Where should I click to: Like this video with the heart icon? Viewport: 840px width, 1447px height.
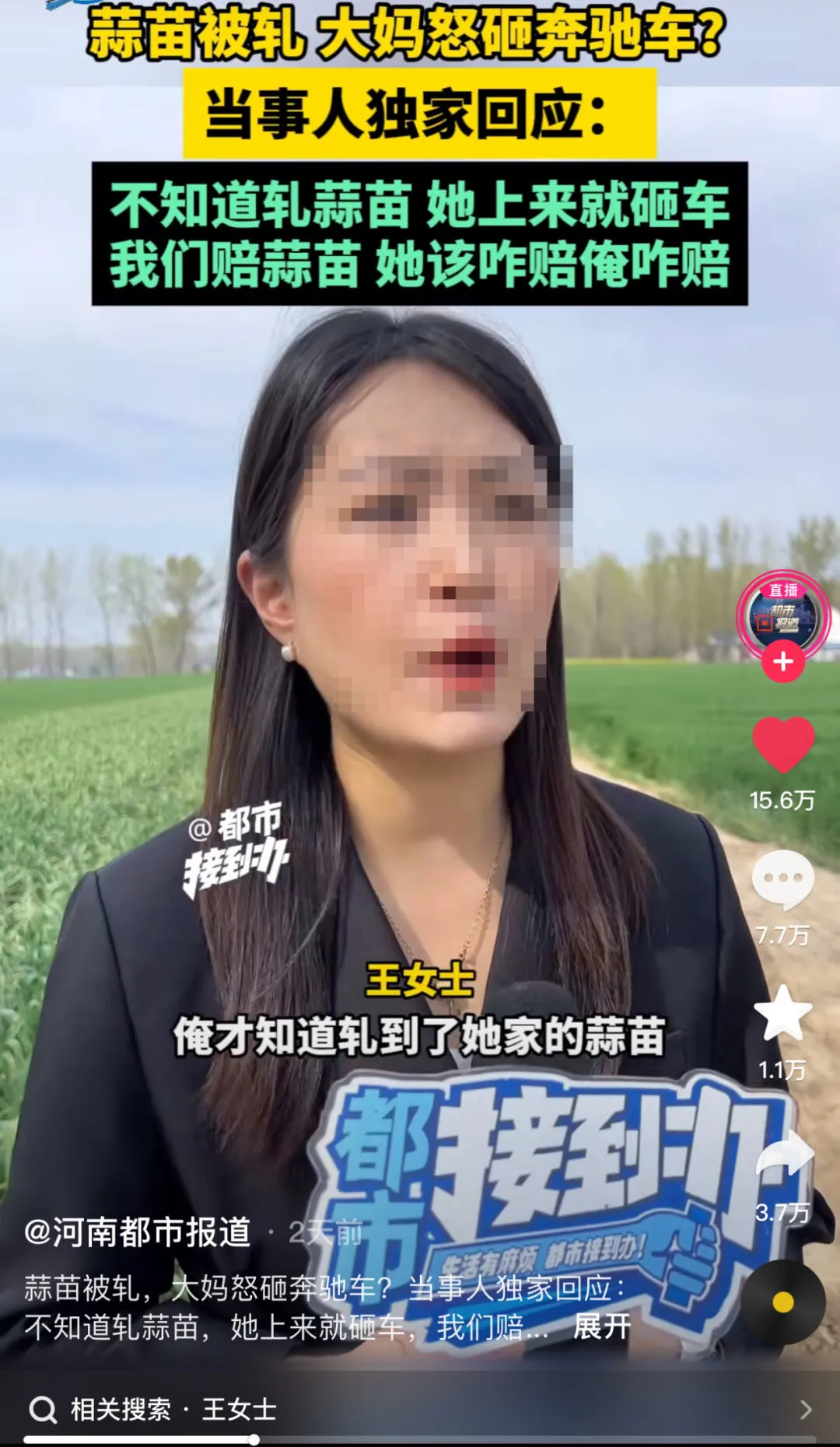(782, 745)
